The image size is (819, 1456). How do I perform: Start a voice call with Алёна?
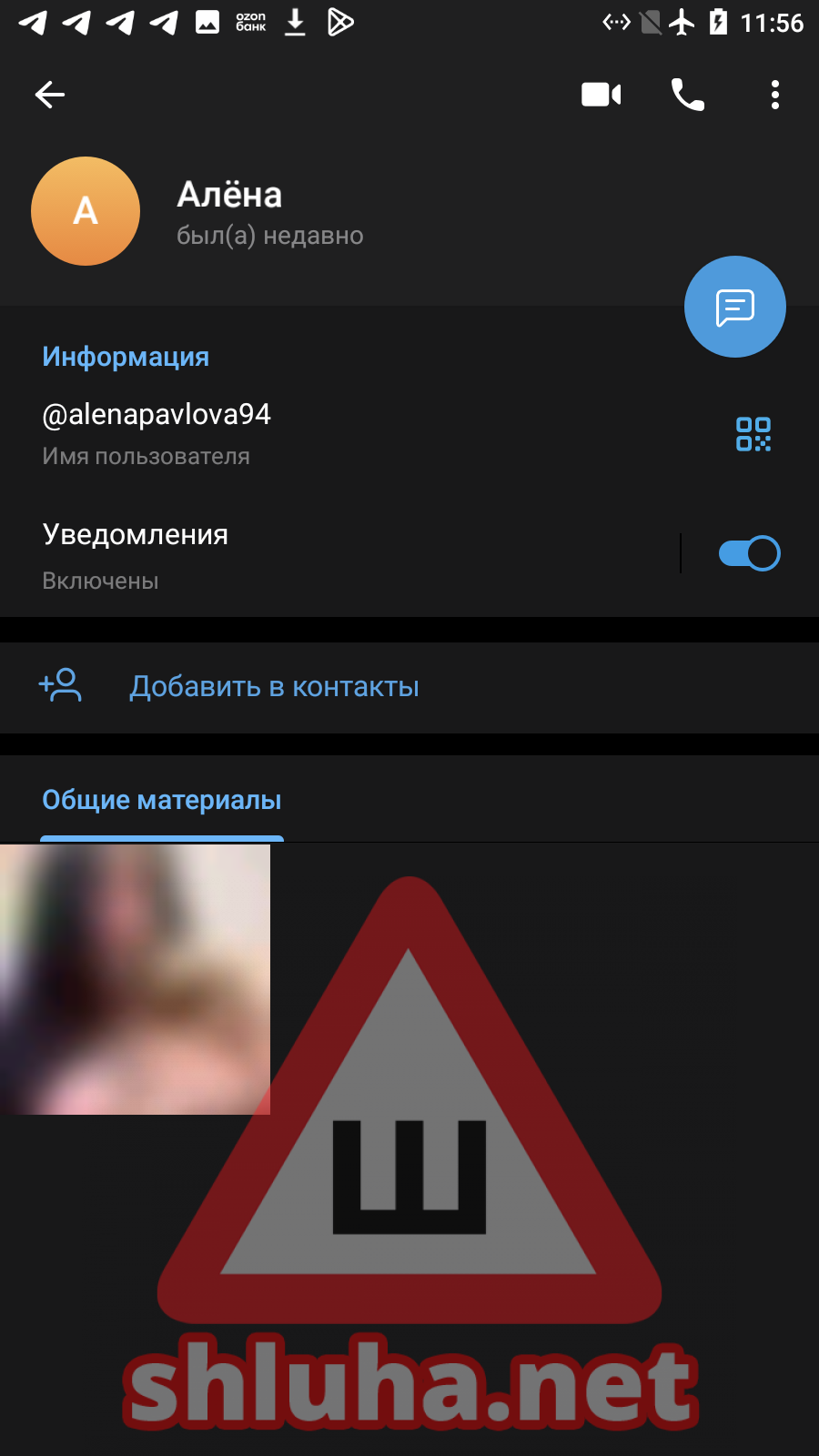[688, 95]
